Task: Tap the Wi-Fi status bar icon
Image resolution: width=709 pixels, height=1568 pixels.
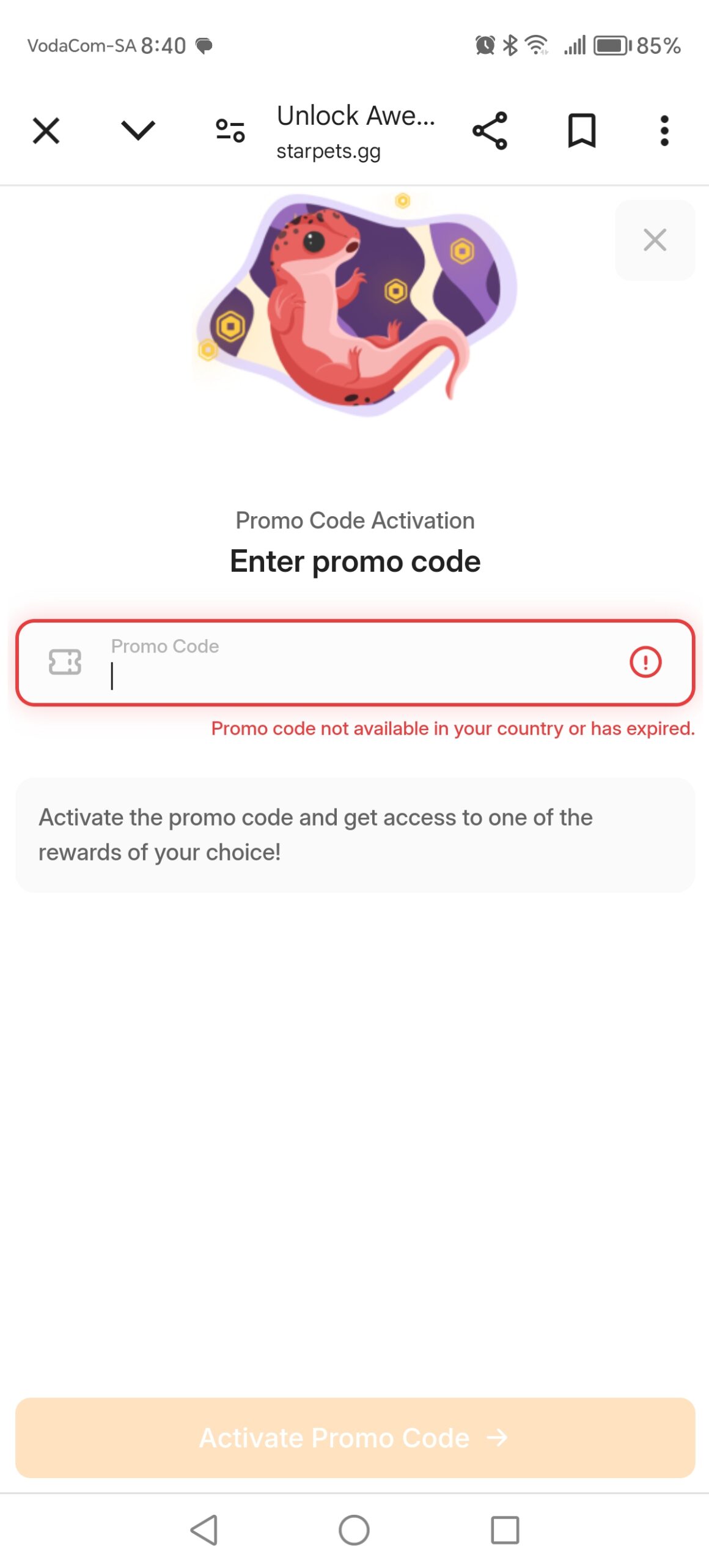Action: pyautogui.click(x=537, y=45)
